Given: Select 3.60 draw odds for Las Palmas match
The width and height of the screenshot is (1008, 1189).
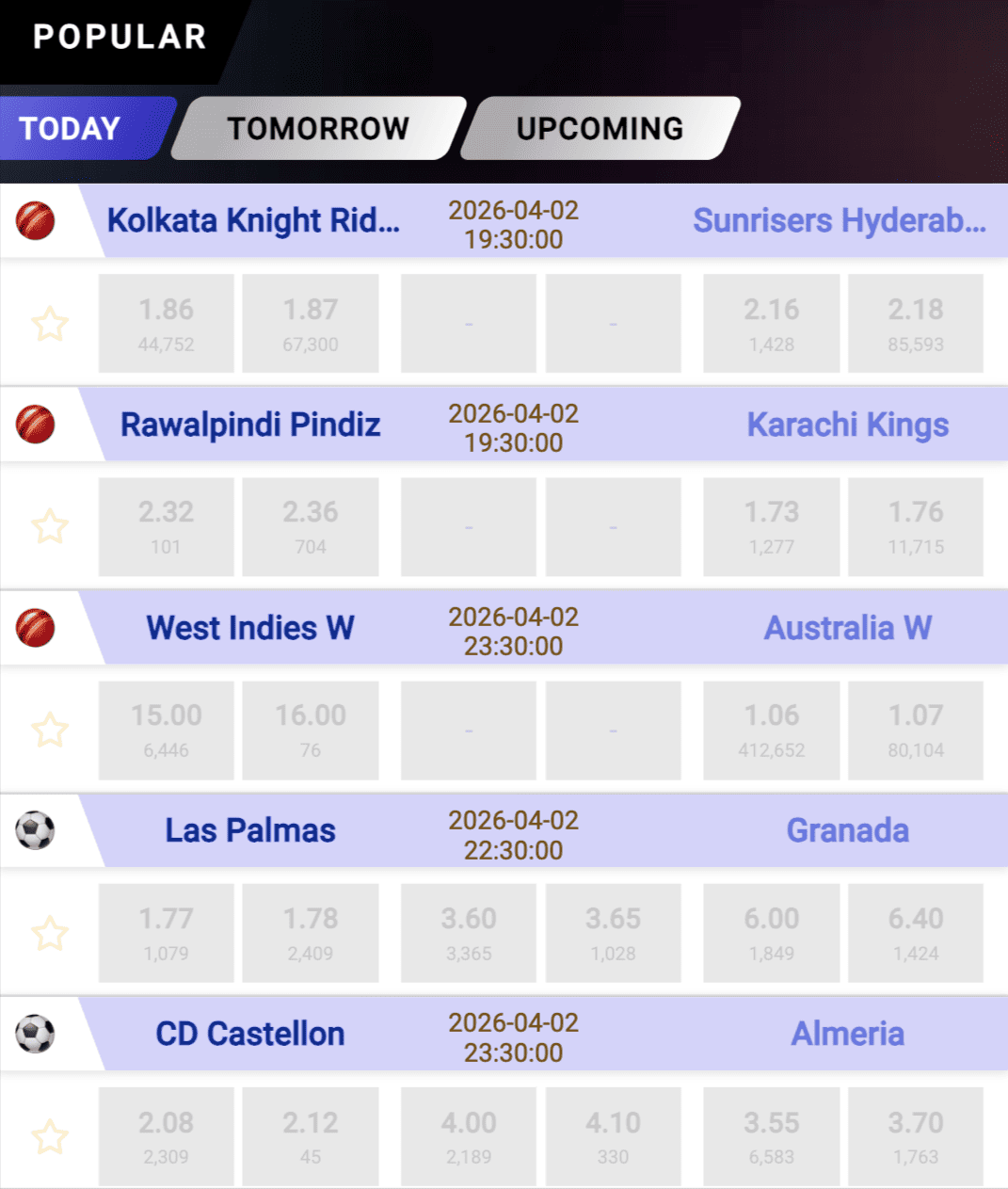Looking at the screenshot, I should click(x=468, y=933).
